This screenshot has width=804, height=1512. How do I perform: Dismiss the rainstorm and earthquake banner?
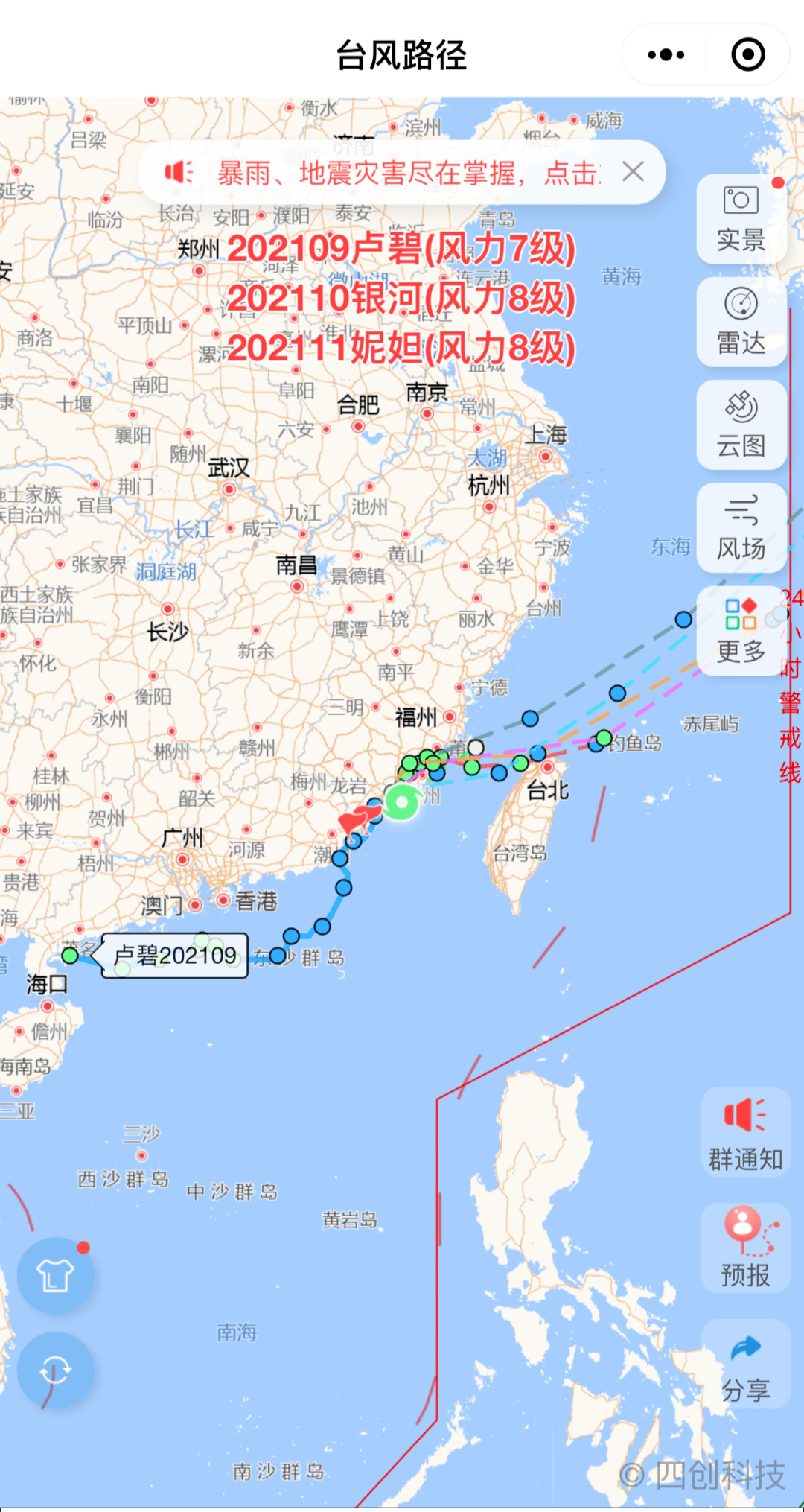click(634, 172)
